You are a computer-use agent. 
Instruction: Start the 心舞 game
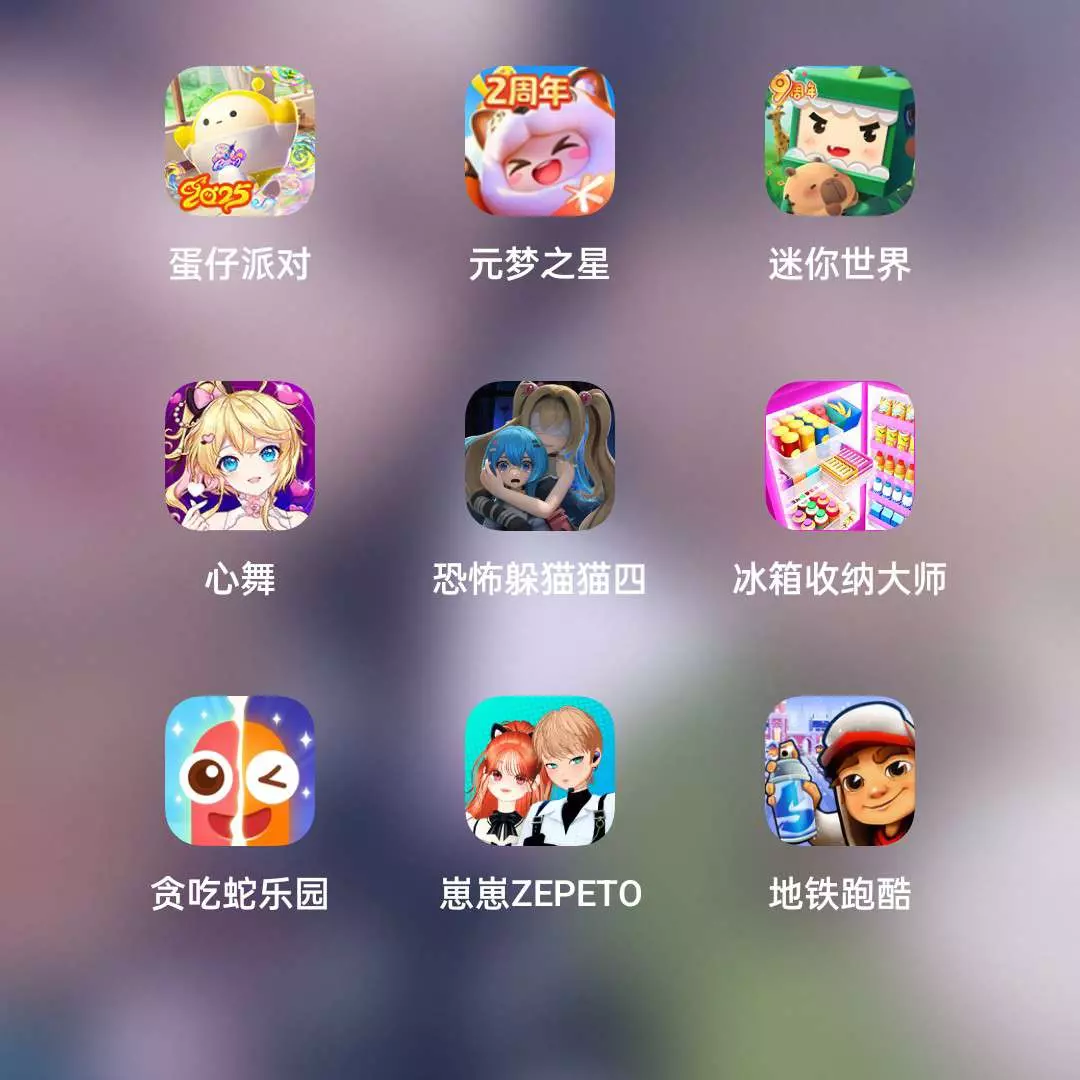[240, 456]
